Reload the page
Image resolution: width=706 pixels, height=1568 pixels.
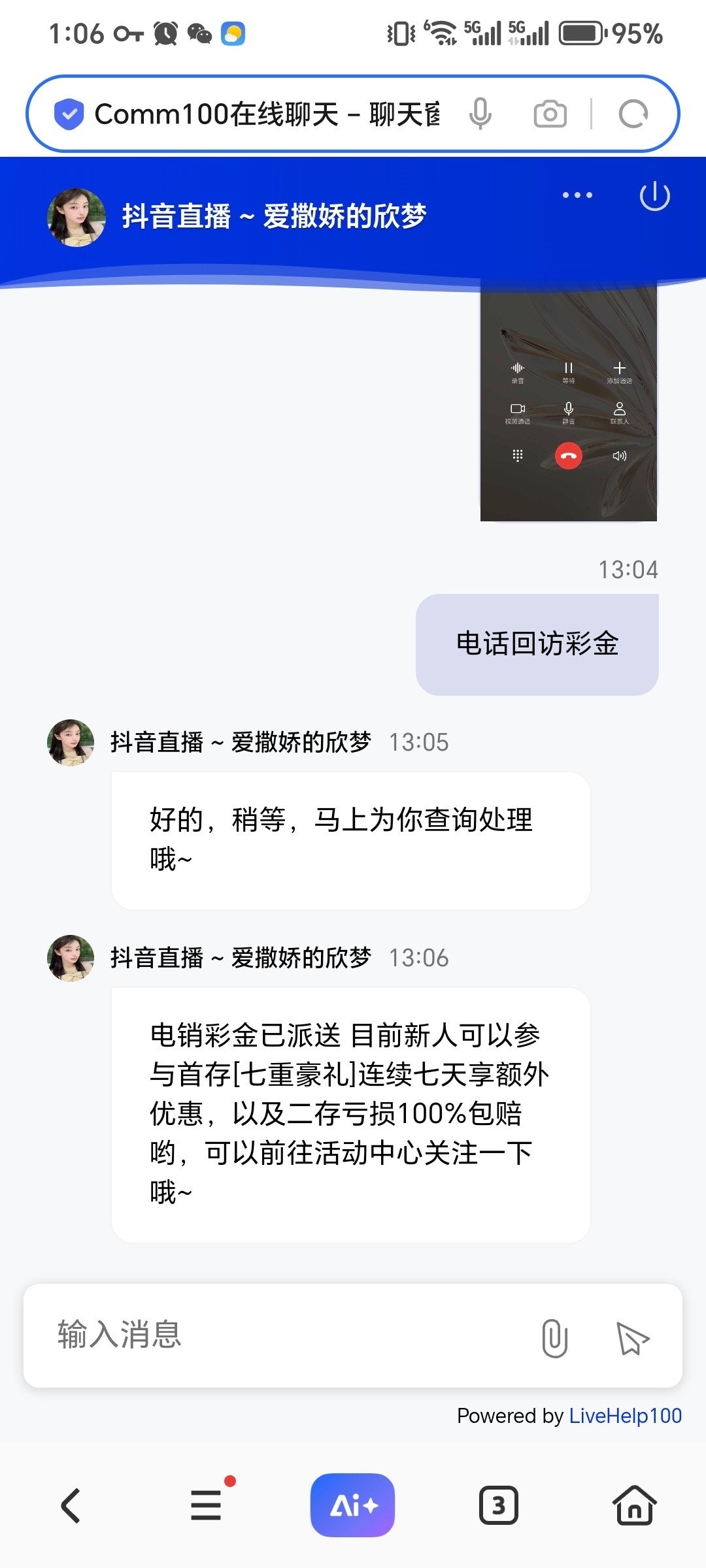click(x=633, y=114)
